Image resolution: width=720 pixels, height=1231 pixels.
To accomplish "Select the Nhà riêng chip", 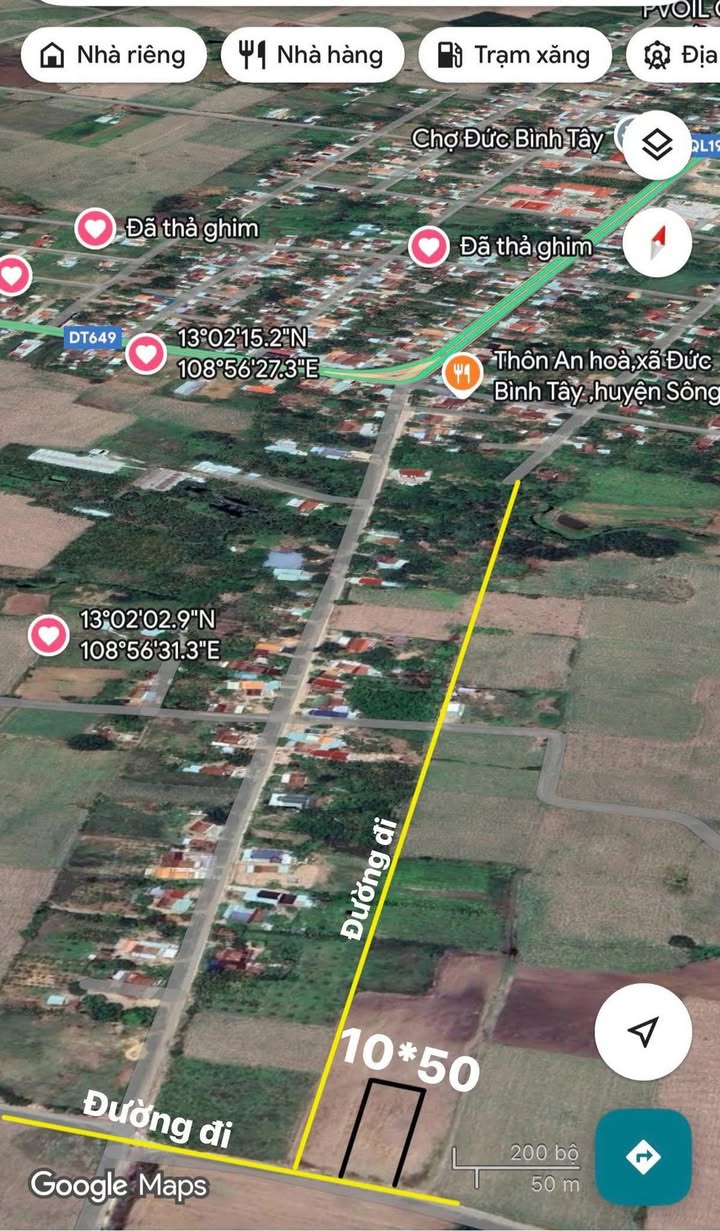I will click(113, 55).
